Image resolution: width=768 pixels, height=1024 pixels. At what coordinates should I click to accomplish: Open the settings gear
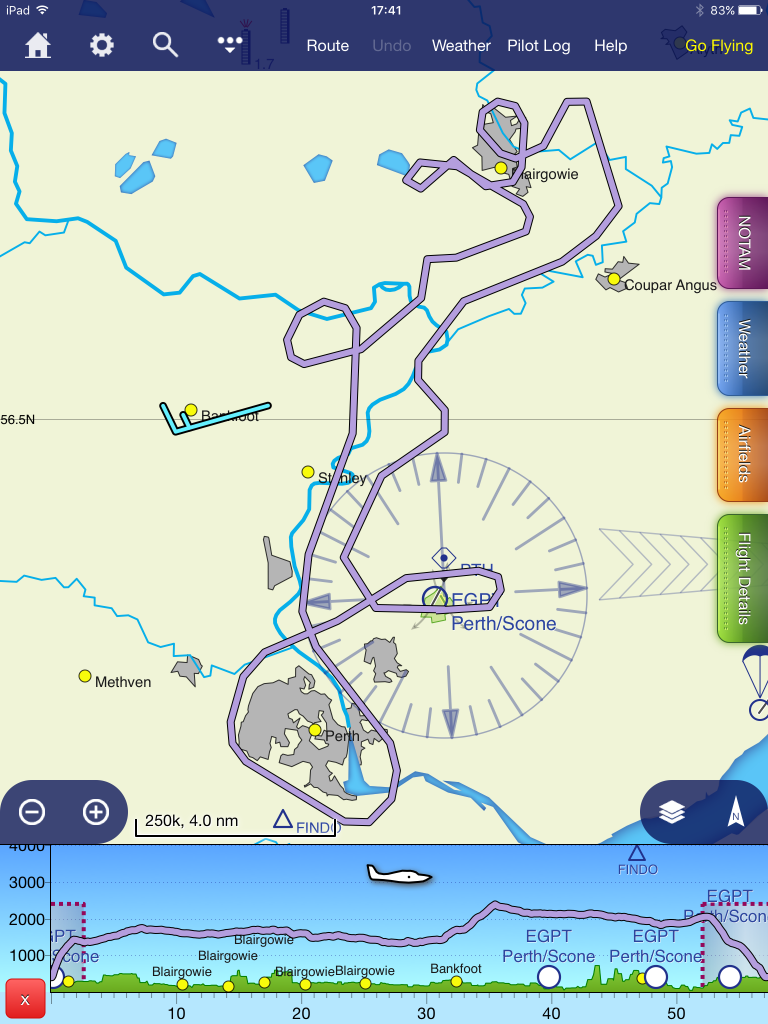[x=101, y=46]
